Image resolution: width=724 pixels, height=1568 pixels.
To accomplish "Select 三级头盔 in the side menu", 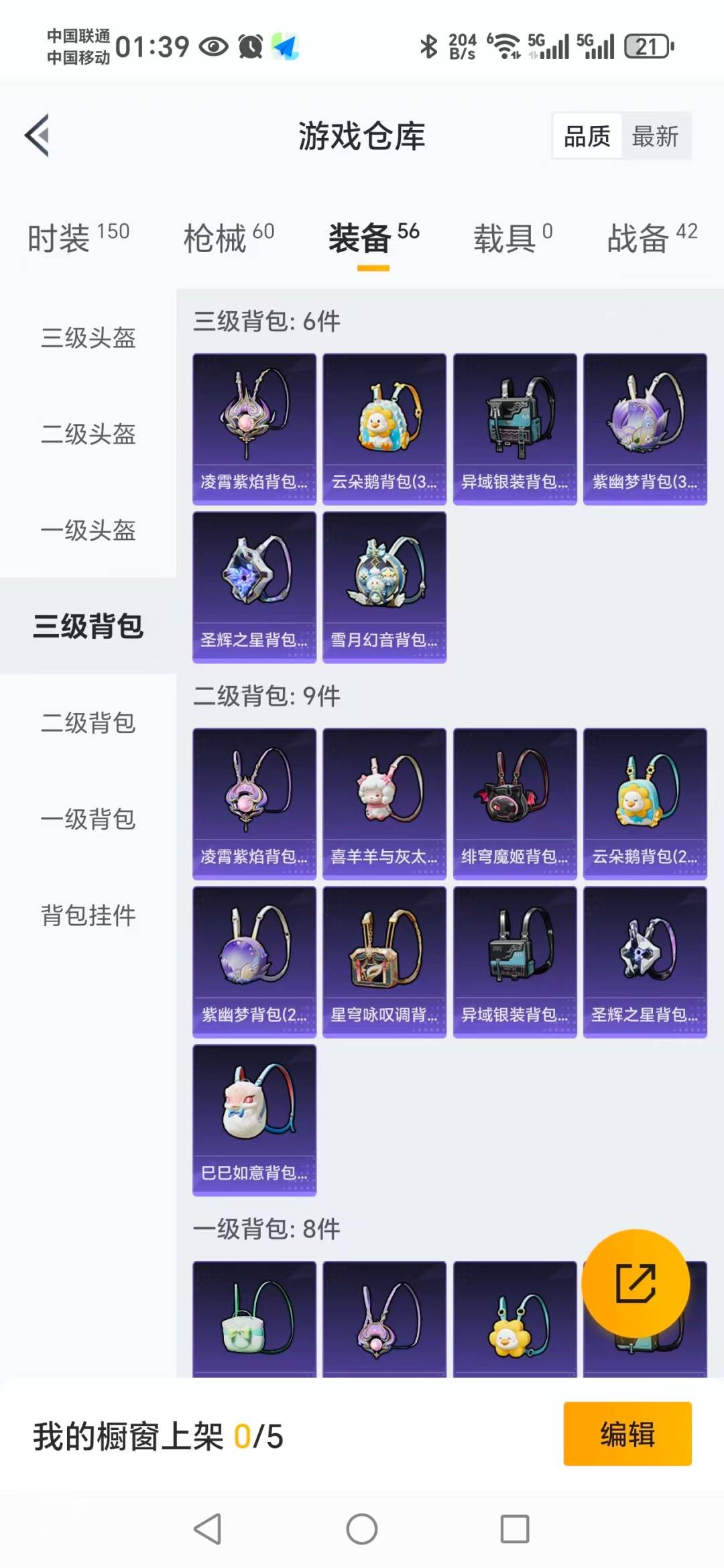I will point(88,337).
